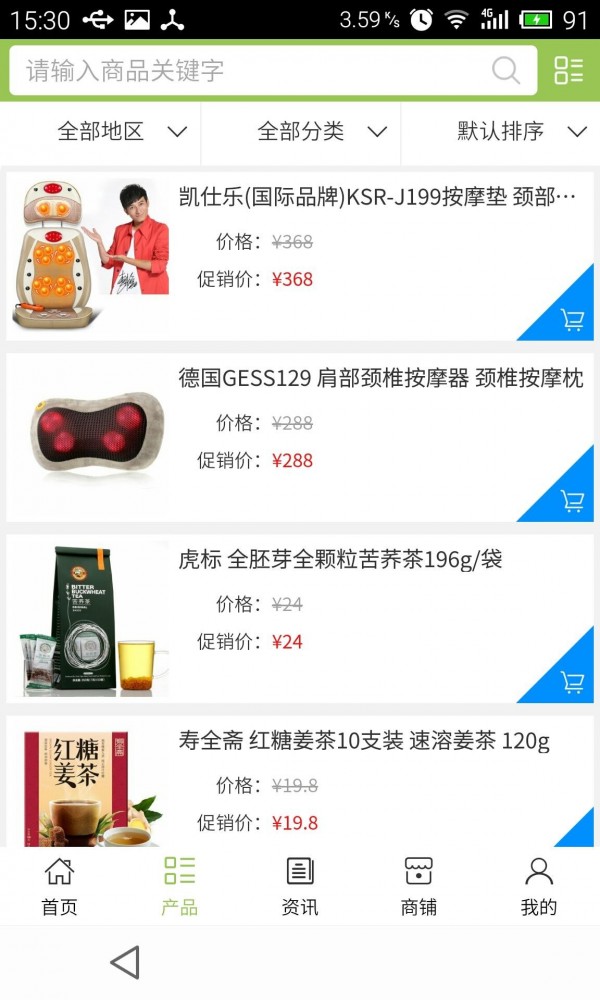View the 德国GESS129 neck massager product
The width and height of the screenshot is (600, 1000).
click(380, 379)
